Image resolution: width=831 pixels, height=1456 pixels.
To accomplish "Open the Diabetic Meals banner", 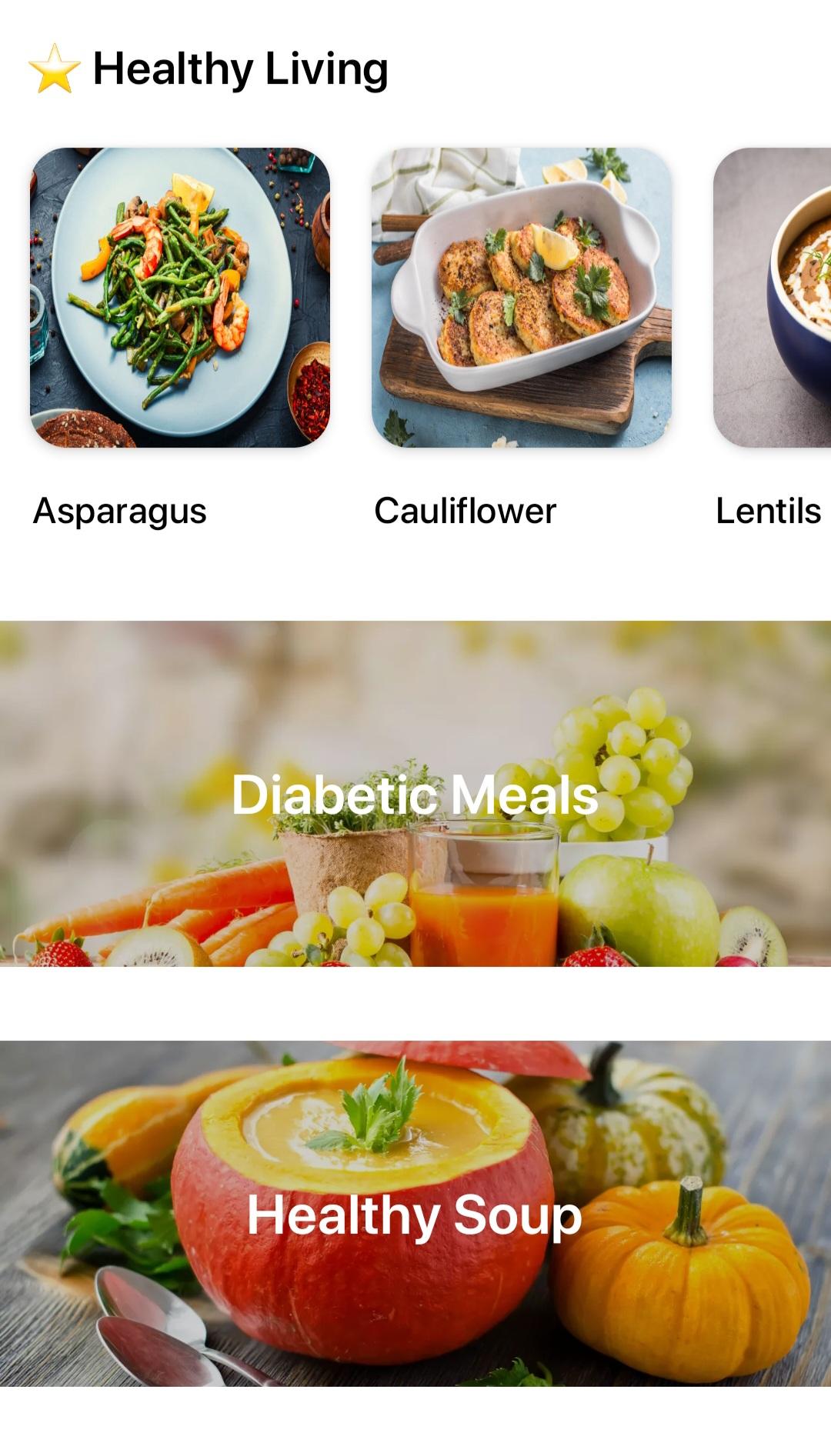I will [415, 794].
